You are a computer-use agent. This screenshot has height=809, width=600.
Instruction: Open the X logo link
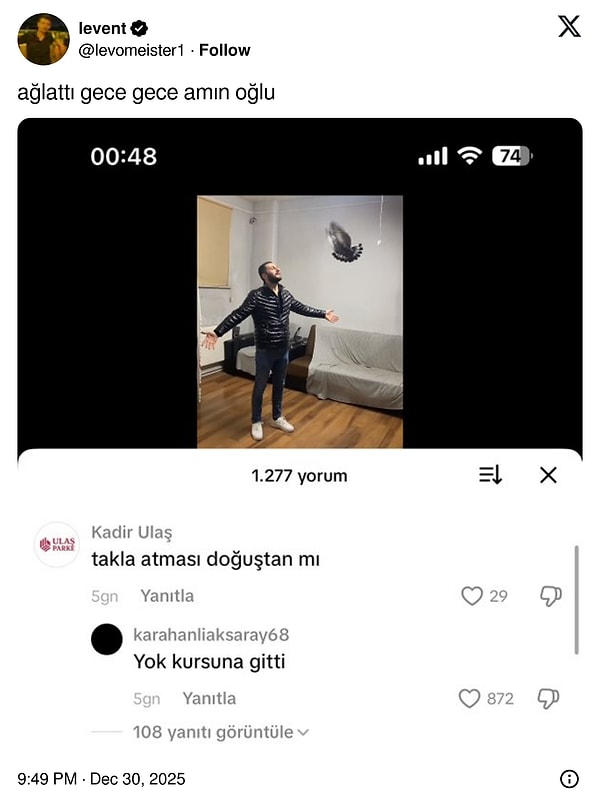[569, 27]
